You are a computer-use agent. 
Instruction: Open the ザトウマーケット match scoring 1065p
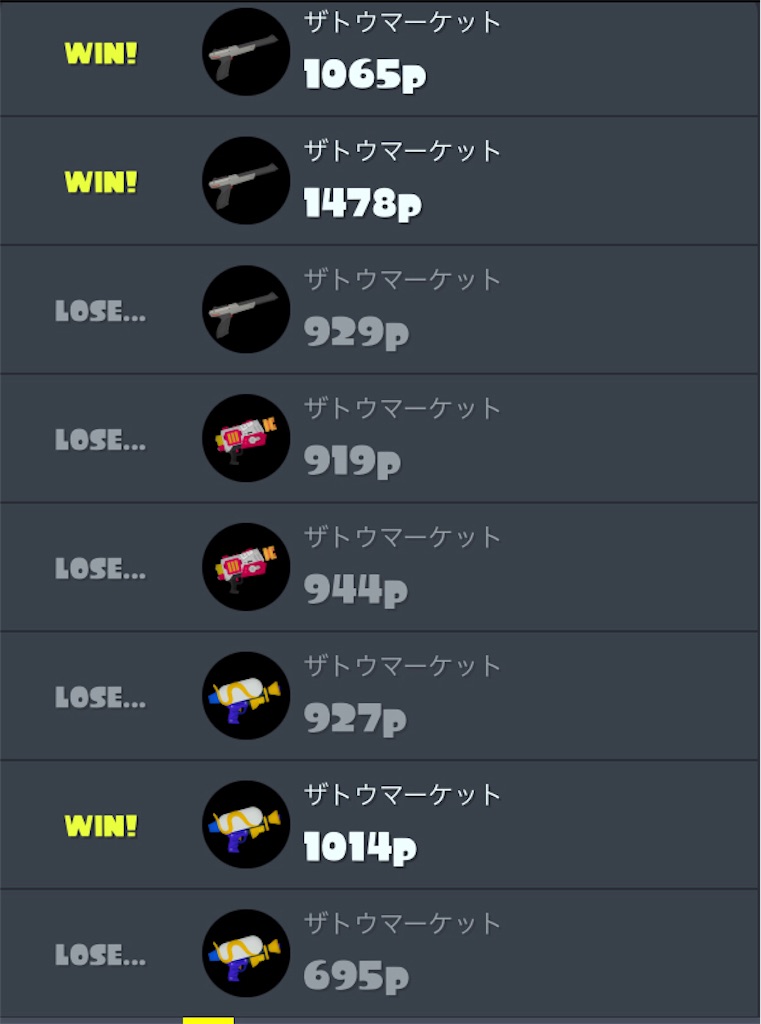[380, 55]
